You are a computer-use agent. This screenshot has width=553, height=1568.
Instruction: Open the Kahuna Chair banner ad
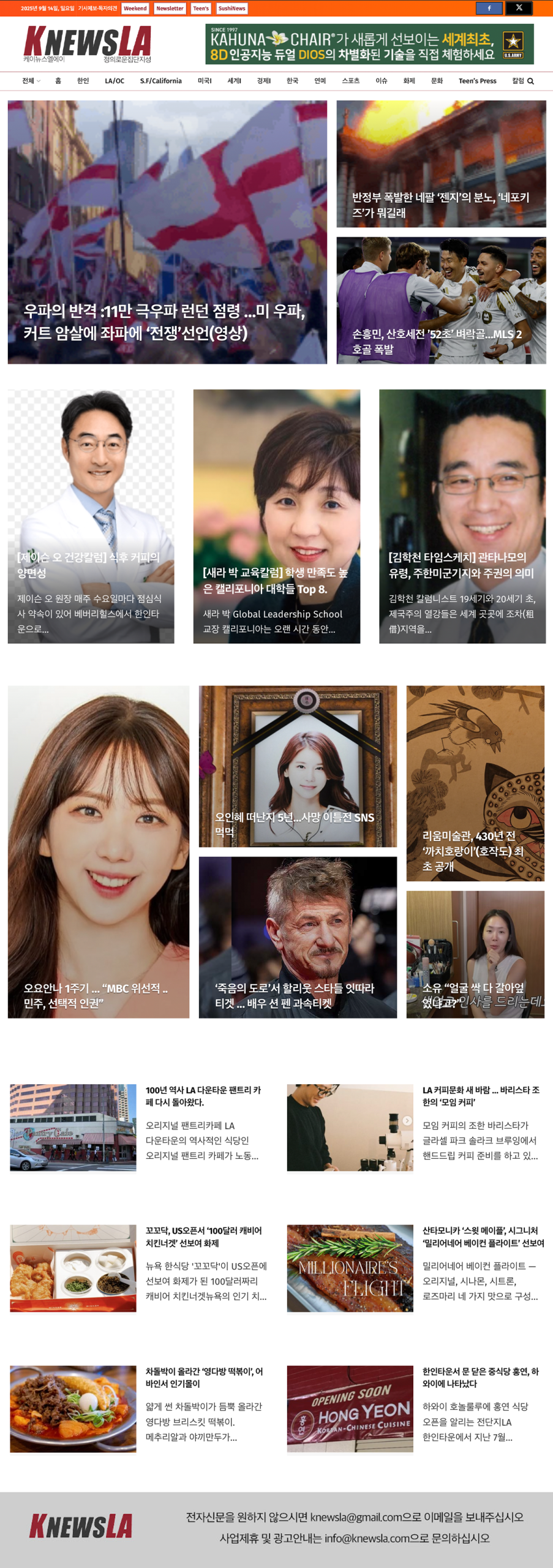click(x=369, y=44)
